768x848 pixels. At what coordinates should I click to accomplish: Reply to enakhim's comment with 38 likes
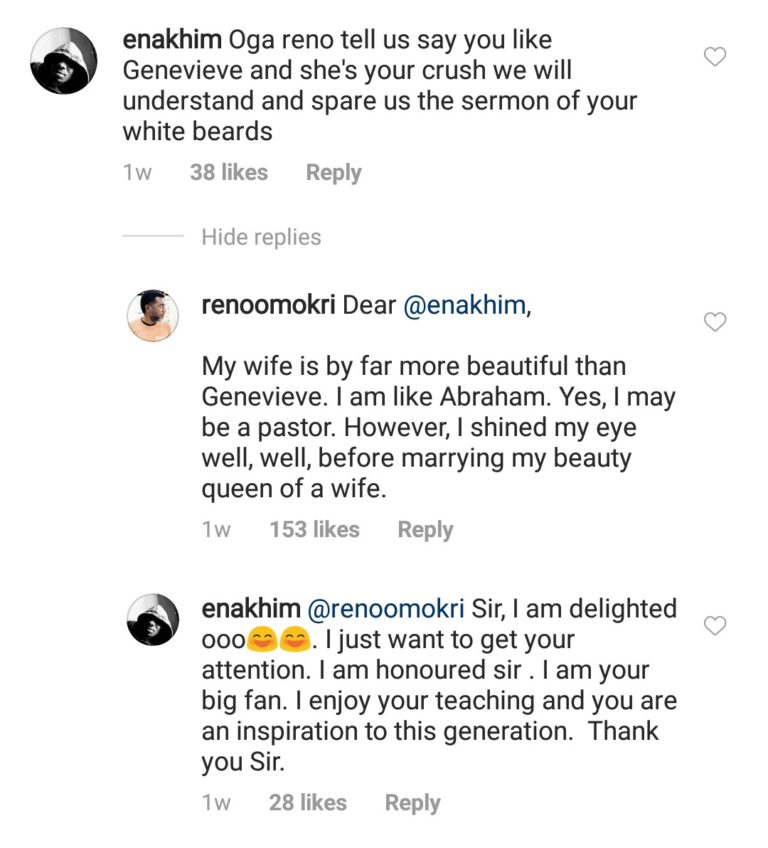coord(333,173)
